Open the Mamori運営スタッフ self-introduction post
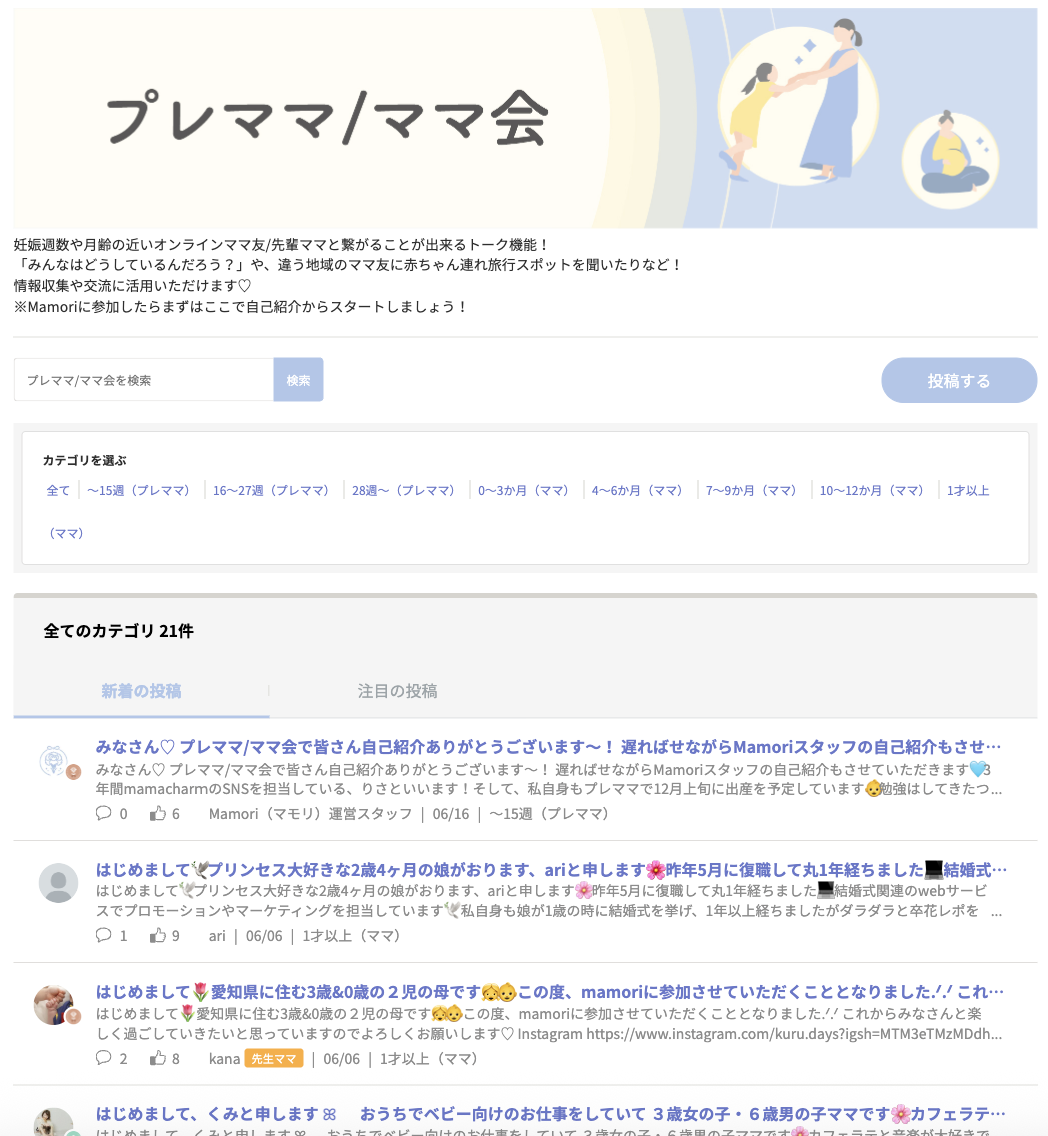Image resolution: width=1048 pixels, height=1136 pixels. pos(548,747)
